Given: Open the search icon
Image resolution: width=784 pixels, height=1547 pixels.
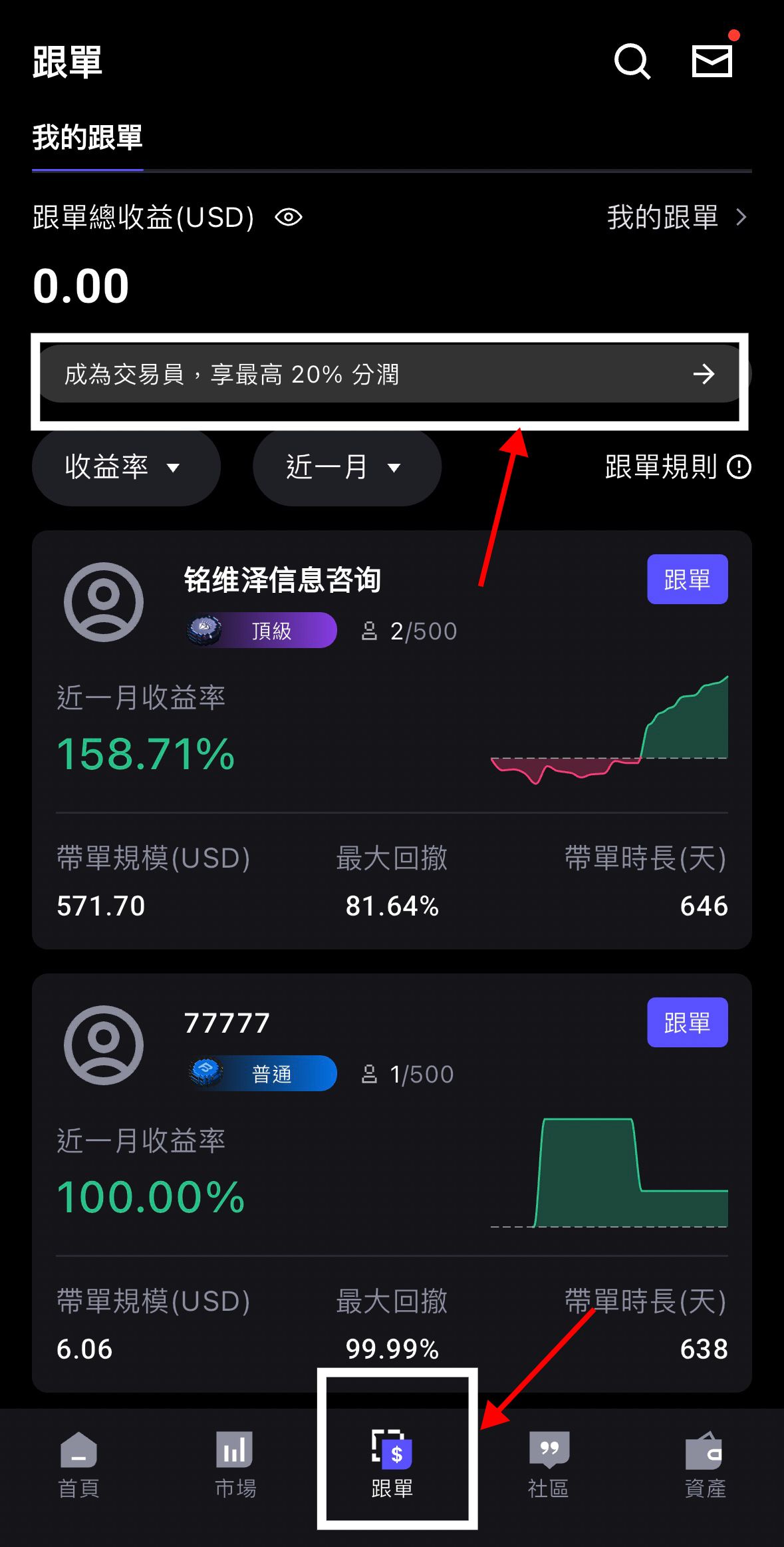Looking at the screenshot, I should pos(632,62).
